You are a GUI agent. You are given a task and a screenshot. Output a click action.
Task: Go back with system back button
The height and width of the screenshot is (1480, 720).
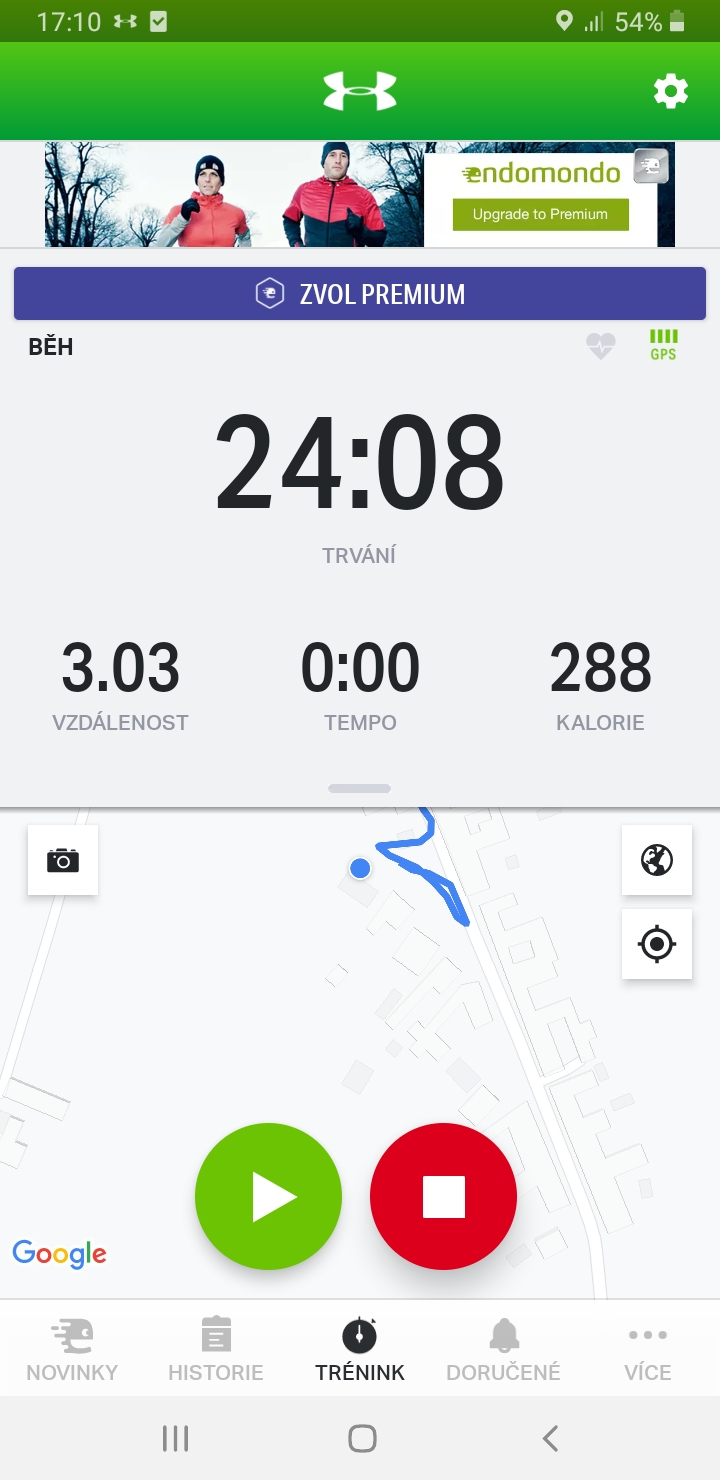coord(549,1438)
